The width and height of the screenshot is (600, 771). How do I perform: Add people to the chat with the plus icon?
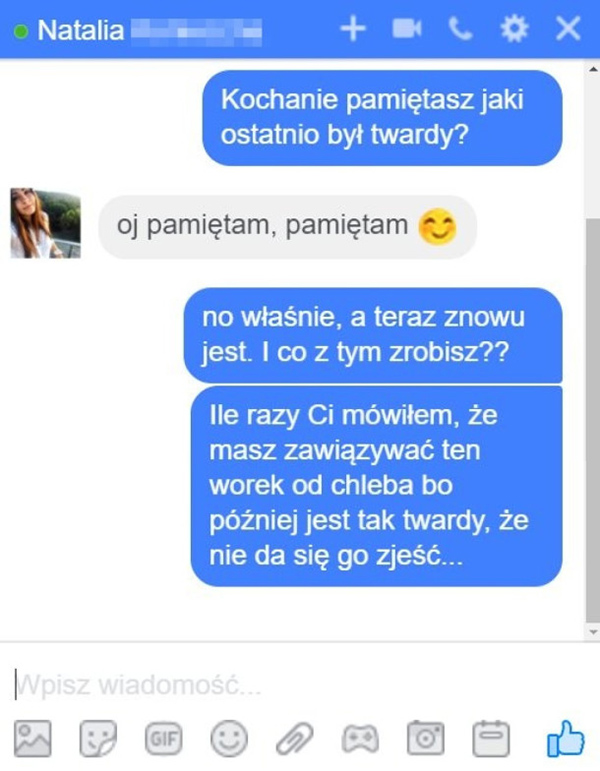click(x=353, y=29)
